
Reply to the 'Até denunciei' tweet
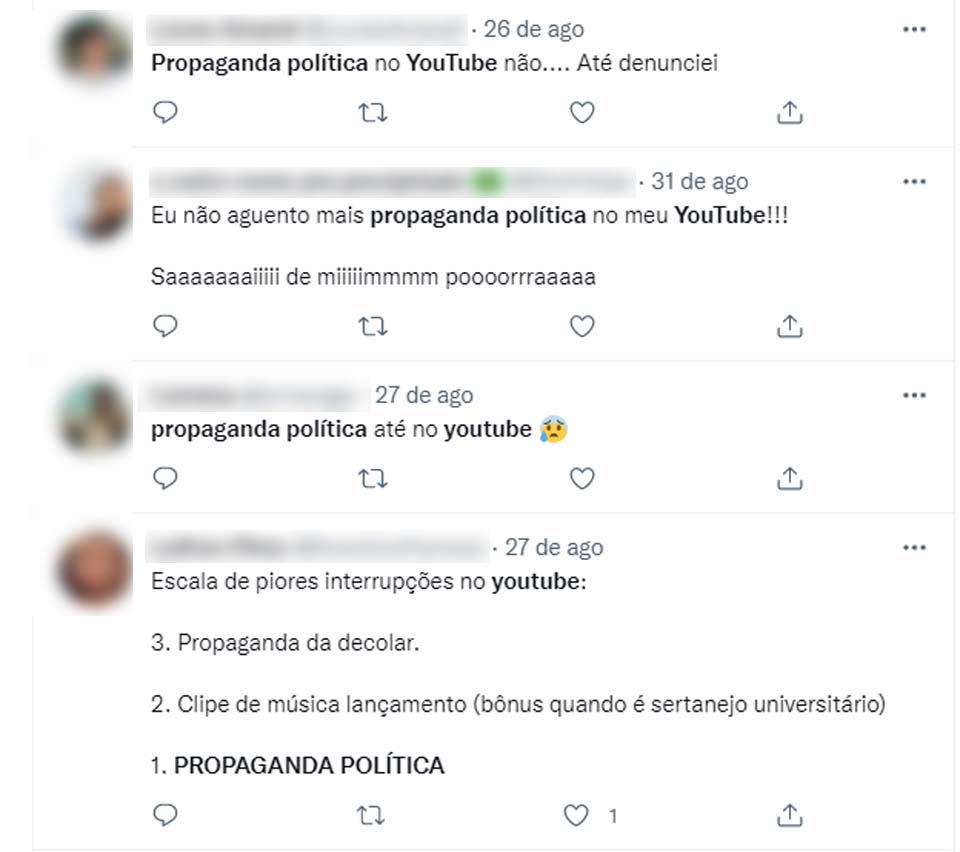[166, 113]
